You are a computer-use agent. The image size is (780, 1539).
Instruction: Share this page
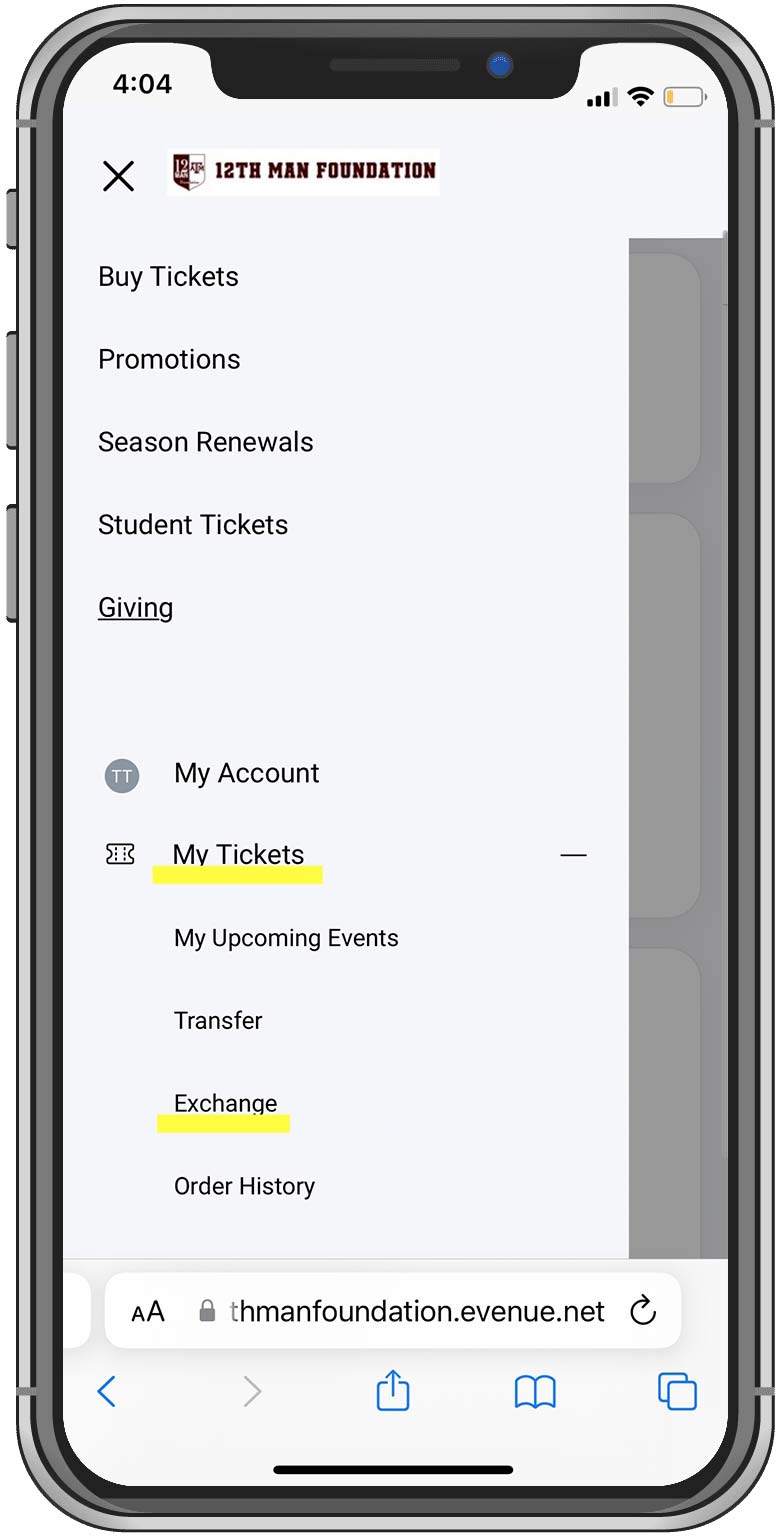393,1391
